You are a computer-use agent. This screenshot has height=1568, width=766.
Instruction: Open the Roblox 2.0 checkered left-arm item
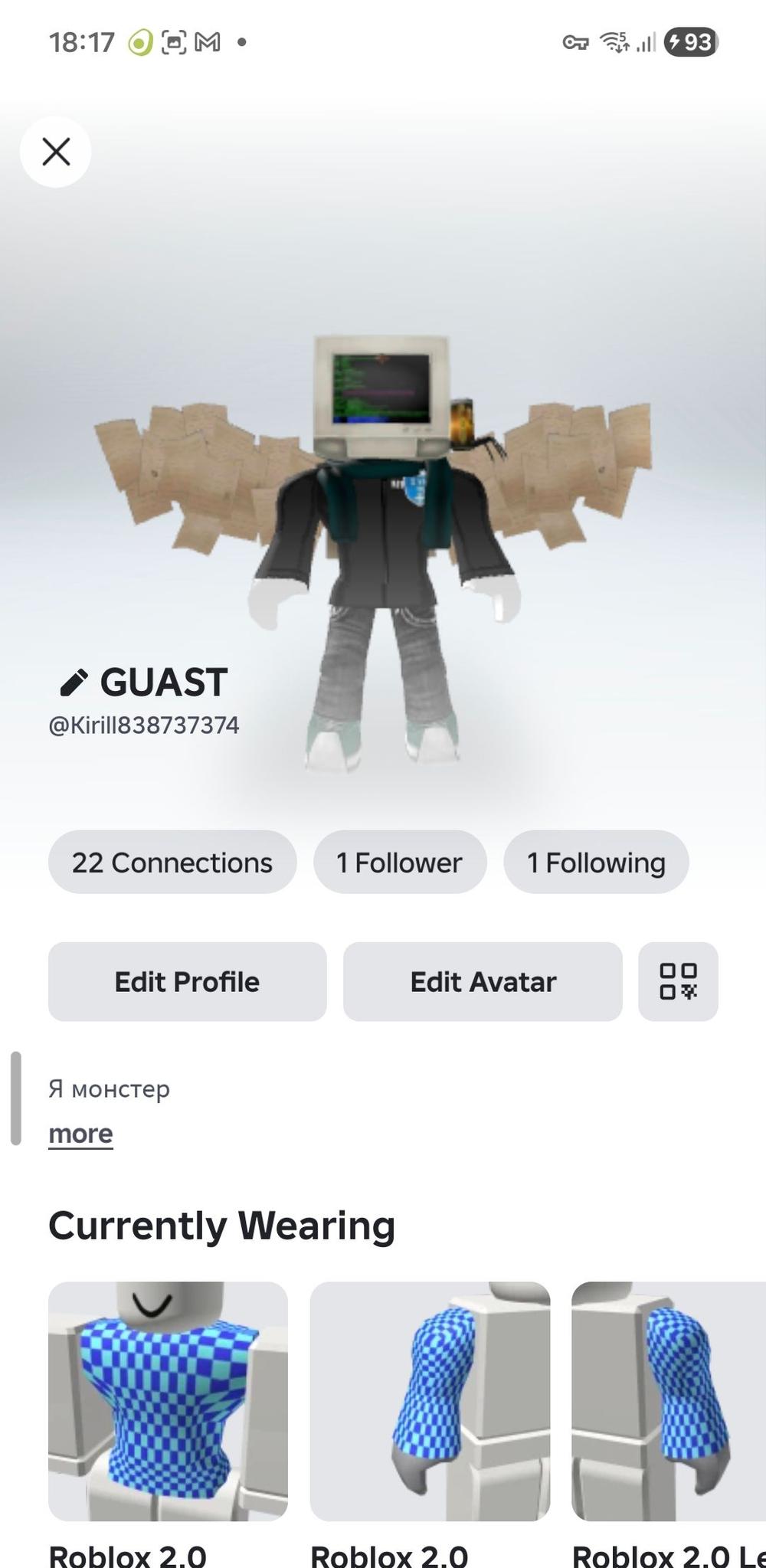click(430, 1401)
